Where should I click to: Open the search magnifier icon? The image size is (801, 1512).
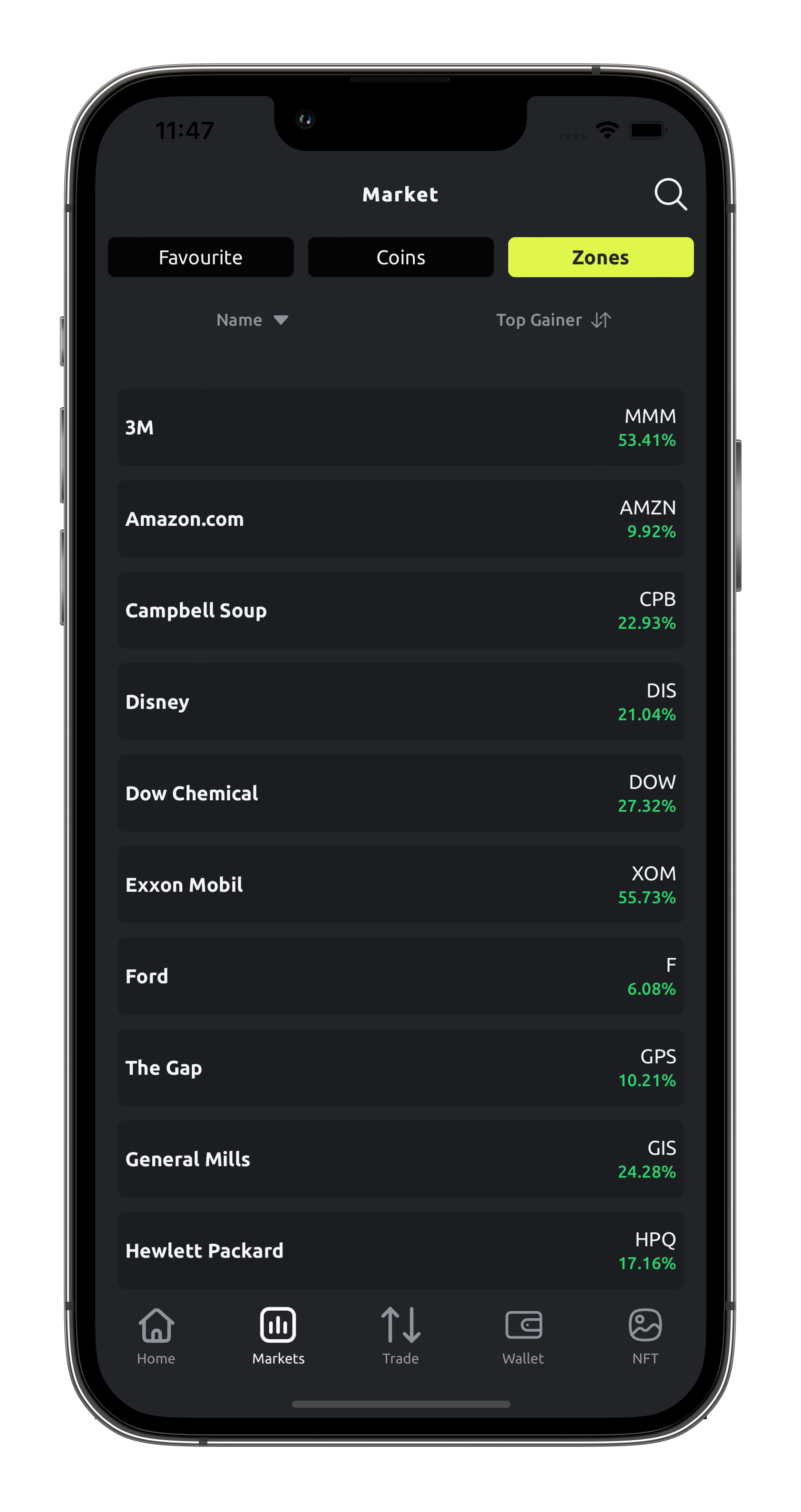[670, 194]
